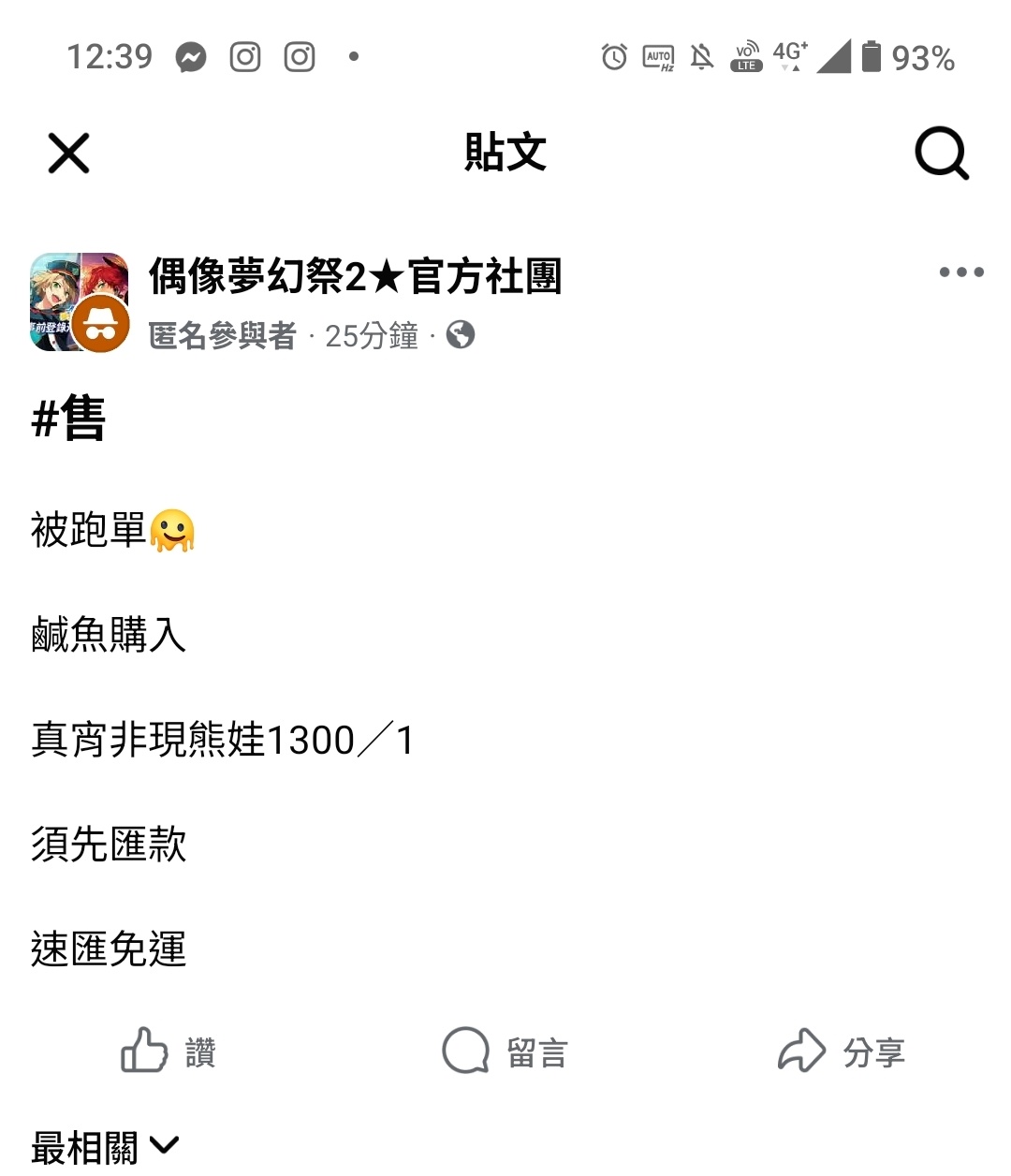
Task: Open the #售 hashtag
Action: pyautogui.click(x=68, y=419)
